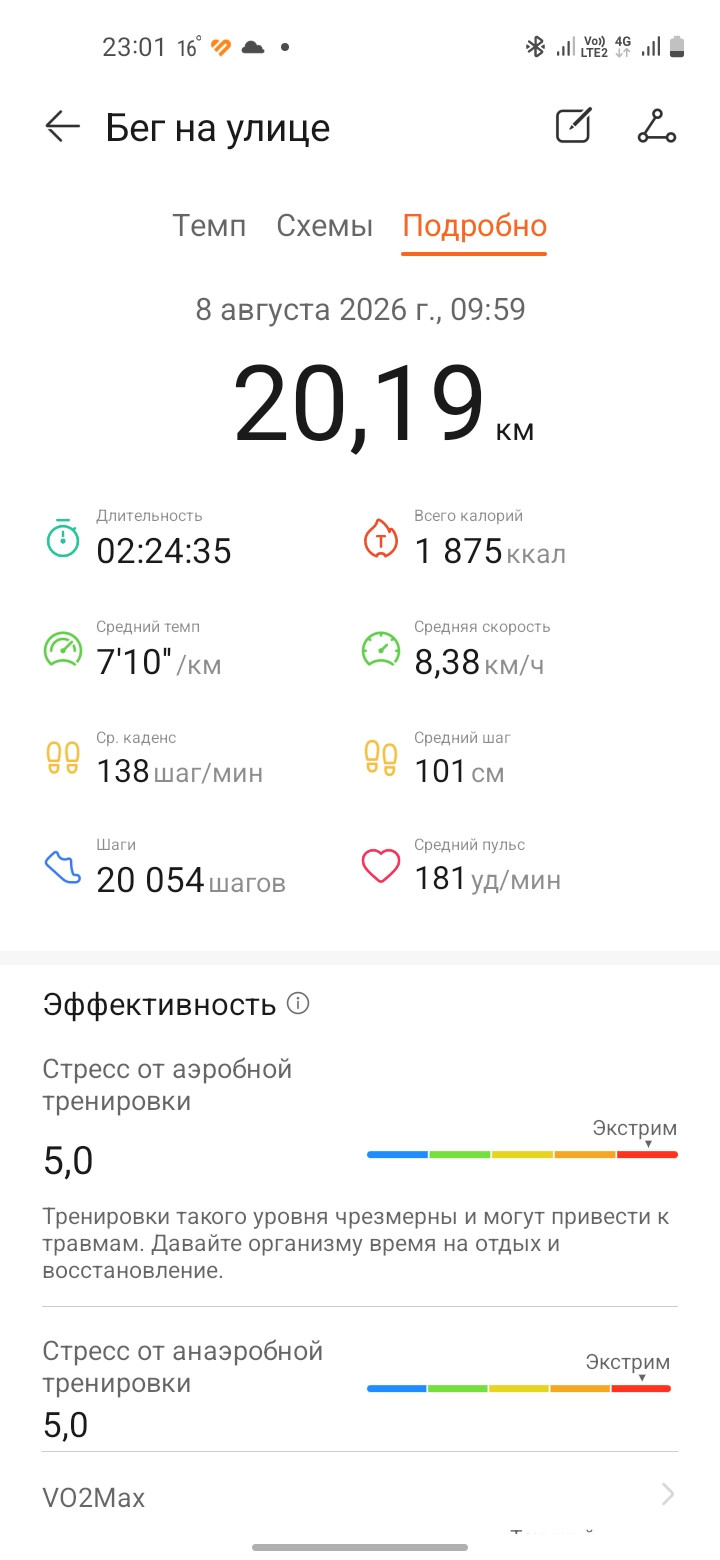The height and width of the screenshot is (1560, 720).
Task: Open the VO2Max row
Action: pyautogui.click(x=360, y=1497)
